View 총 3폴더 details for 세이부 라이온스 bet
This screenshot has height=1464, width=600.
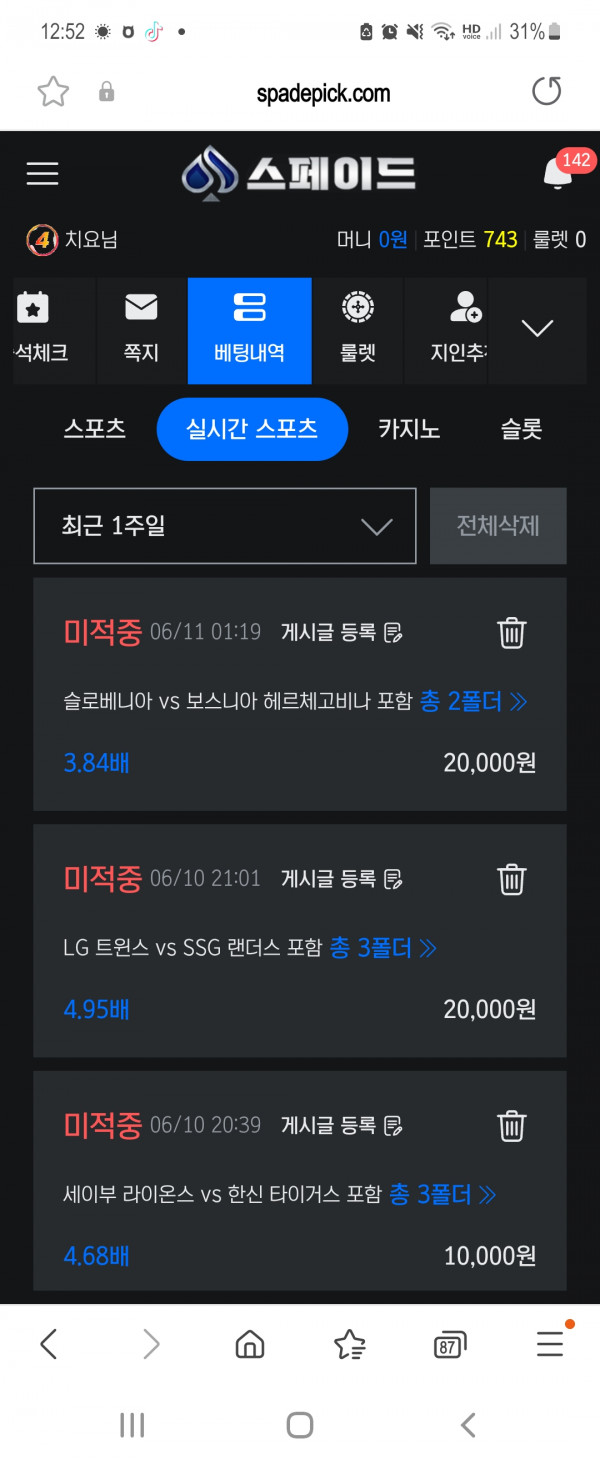[442, 1194]
